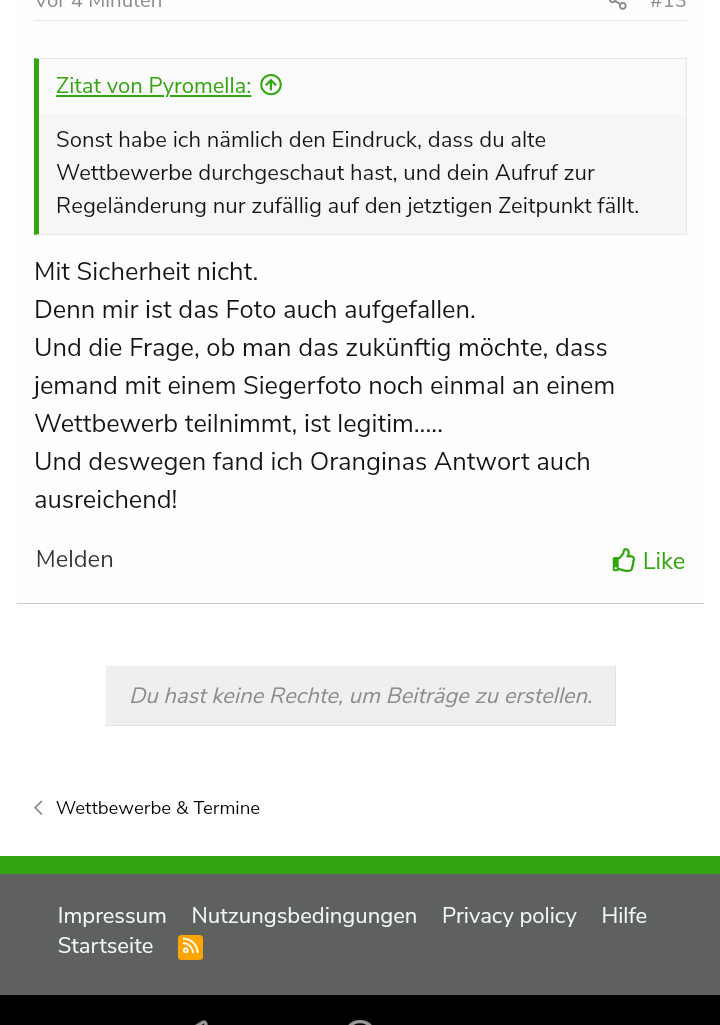
Task: View the Nutzungsbedingungen
Action: (x=304, y=916)
